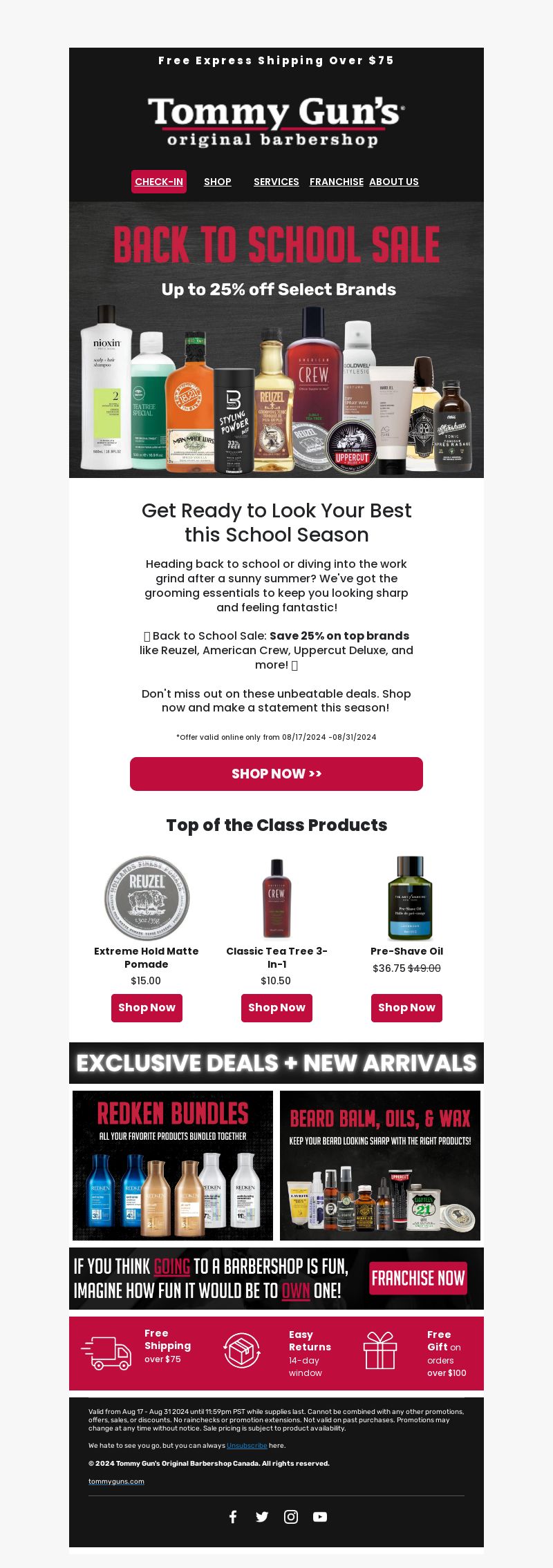This screenshot has height=1568, width=553.
Task: Open the ABOUT US link
Action: tap(394, 182)
